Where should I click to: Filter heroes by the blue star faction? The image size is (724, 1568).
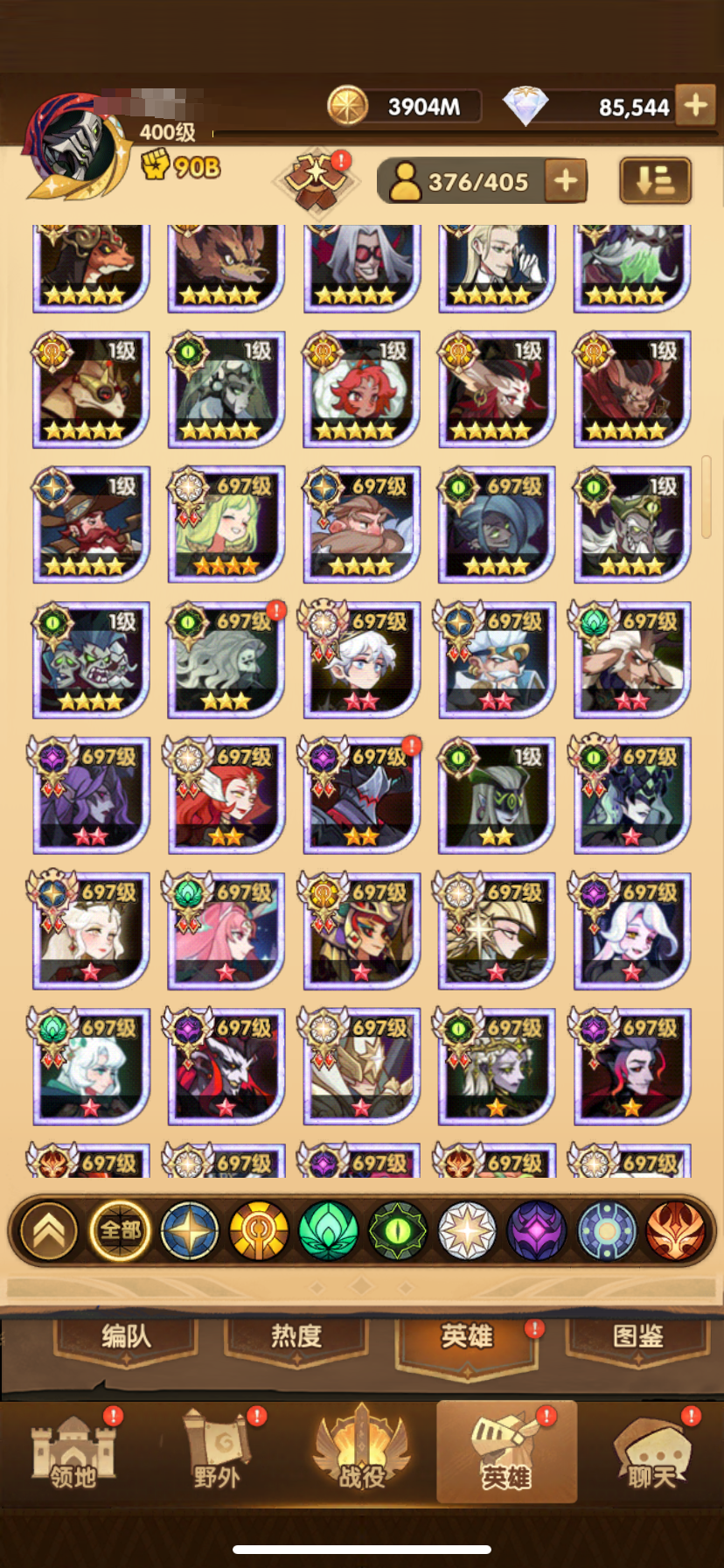190,1230
